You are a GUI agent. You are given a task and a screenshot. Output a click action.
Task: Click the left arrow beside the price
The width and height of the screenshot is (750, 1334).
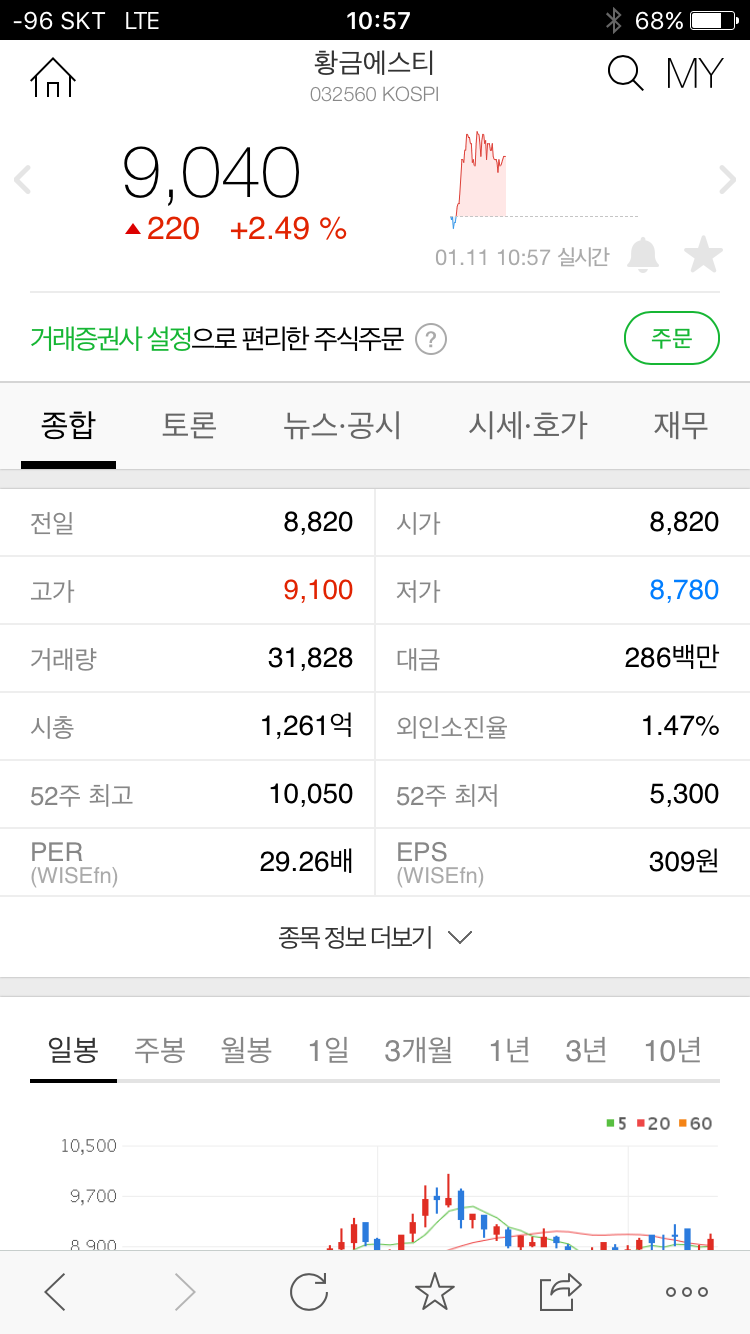click(21, 180)
